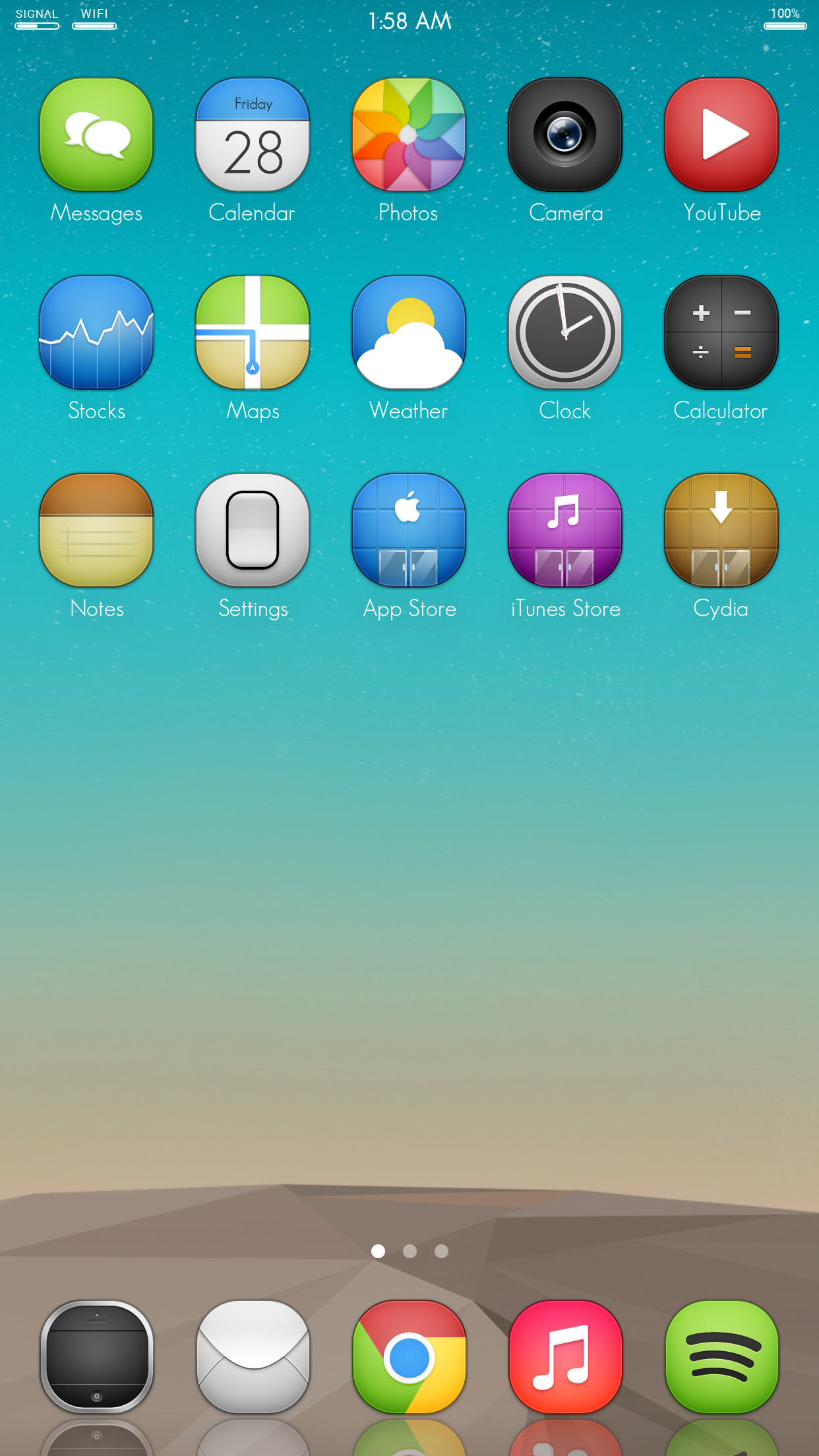819x1456 pixels.
Task: Launch Cydia
Action: coord(721,531)
